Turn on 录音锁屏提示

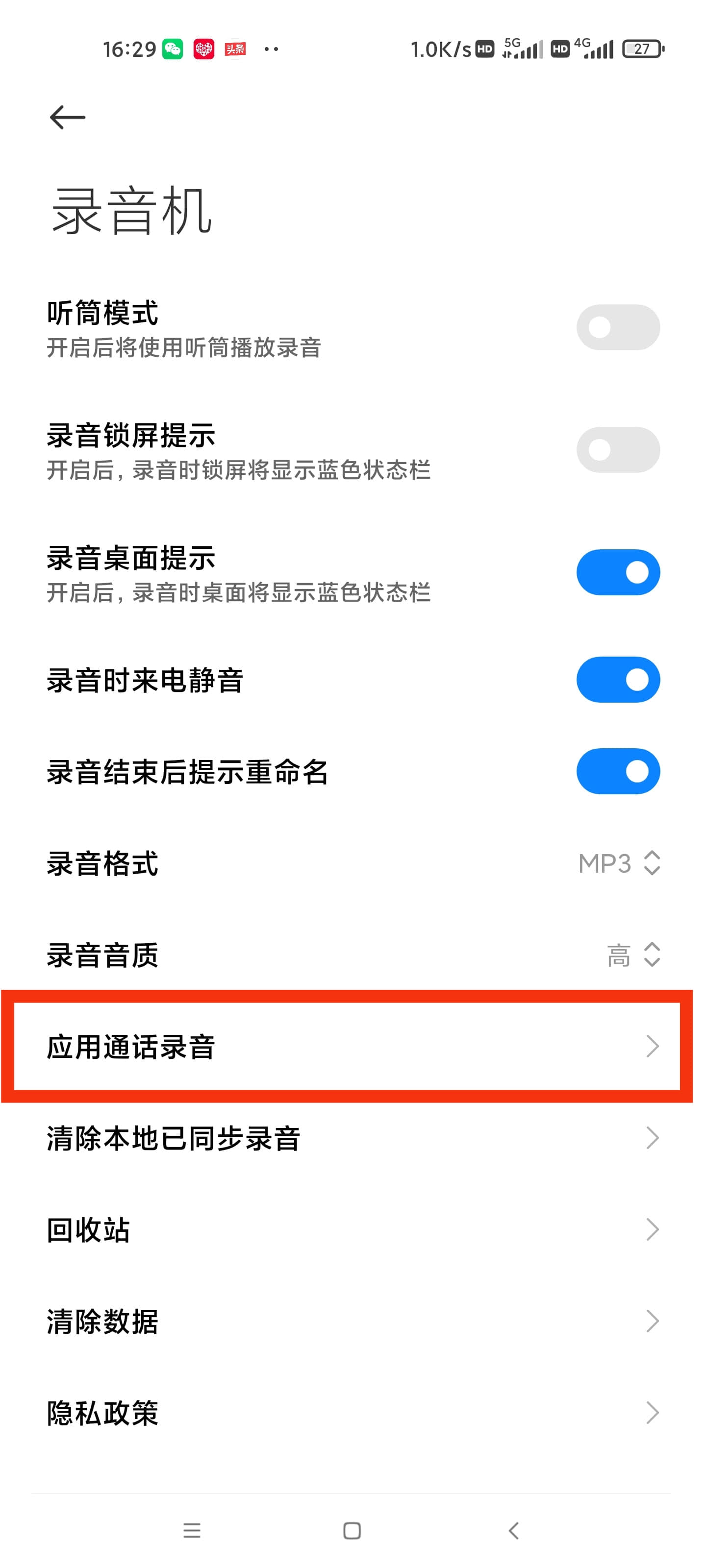(x=618, y=450)
